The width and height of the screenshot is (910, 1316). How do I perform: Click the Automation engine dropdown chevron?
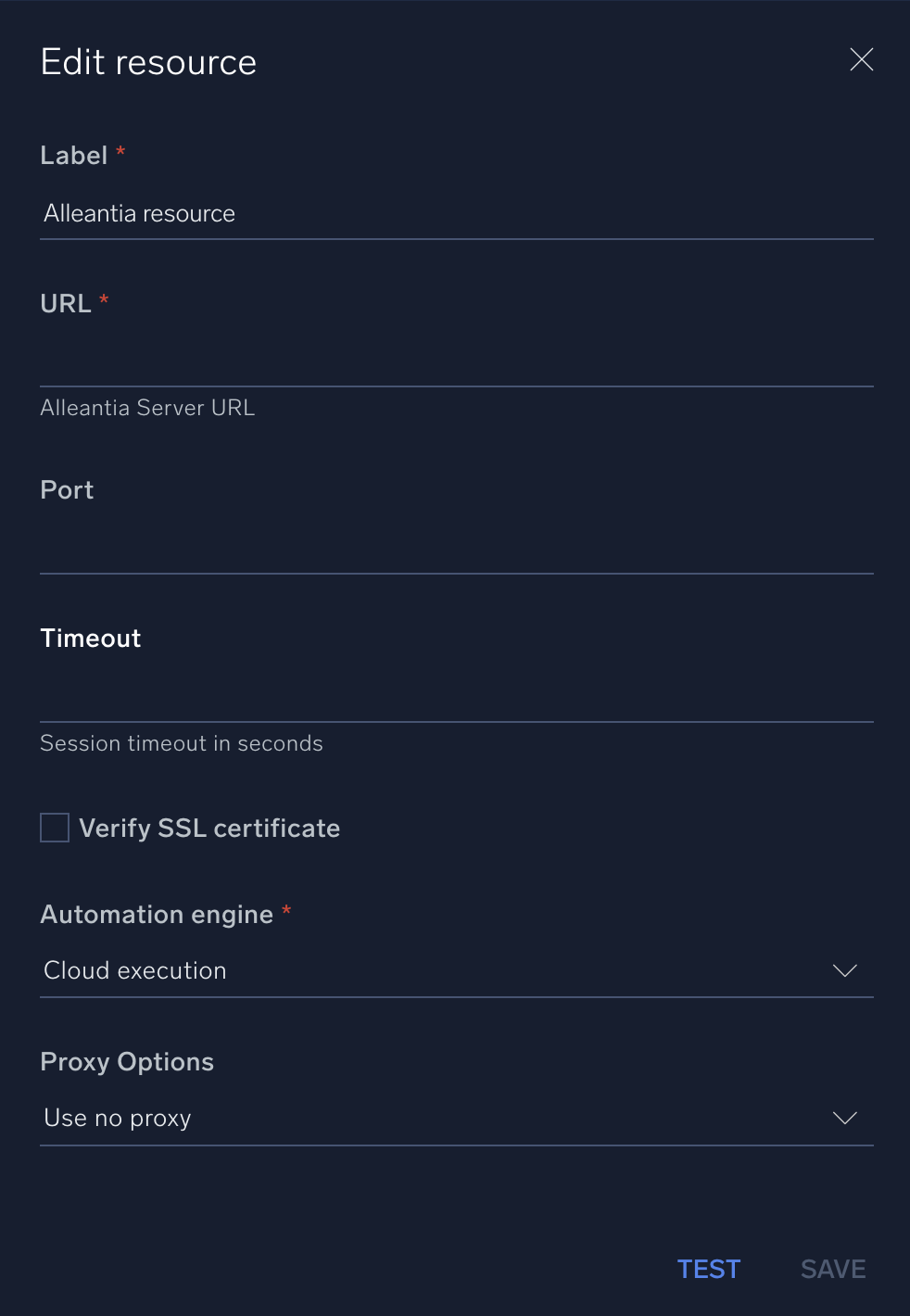pos(844,970)
